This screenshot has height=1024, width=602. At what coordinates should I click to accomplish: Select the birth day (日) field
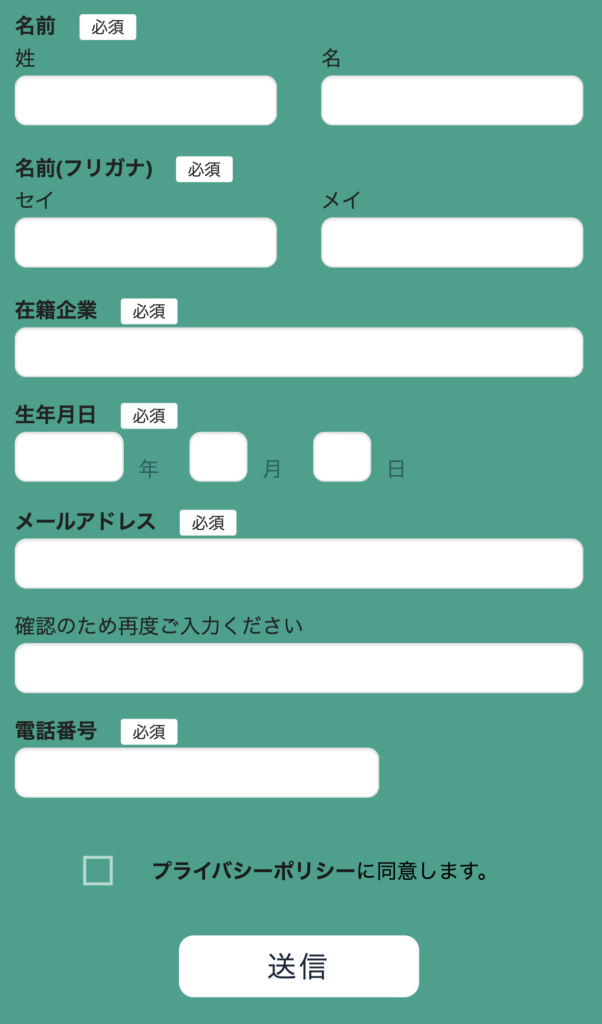point(342,457)
